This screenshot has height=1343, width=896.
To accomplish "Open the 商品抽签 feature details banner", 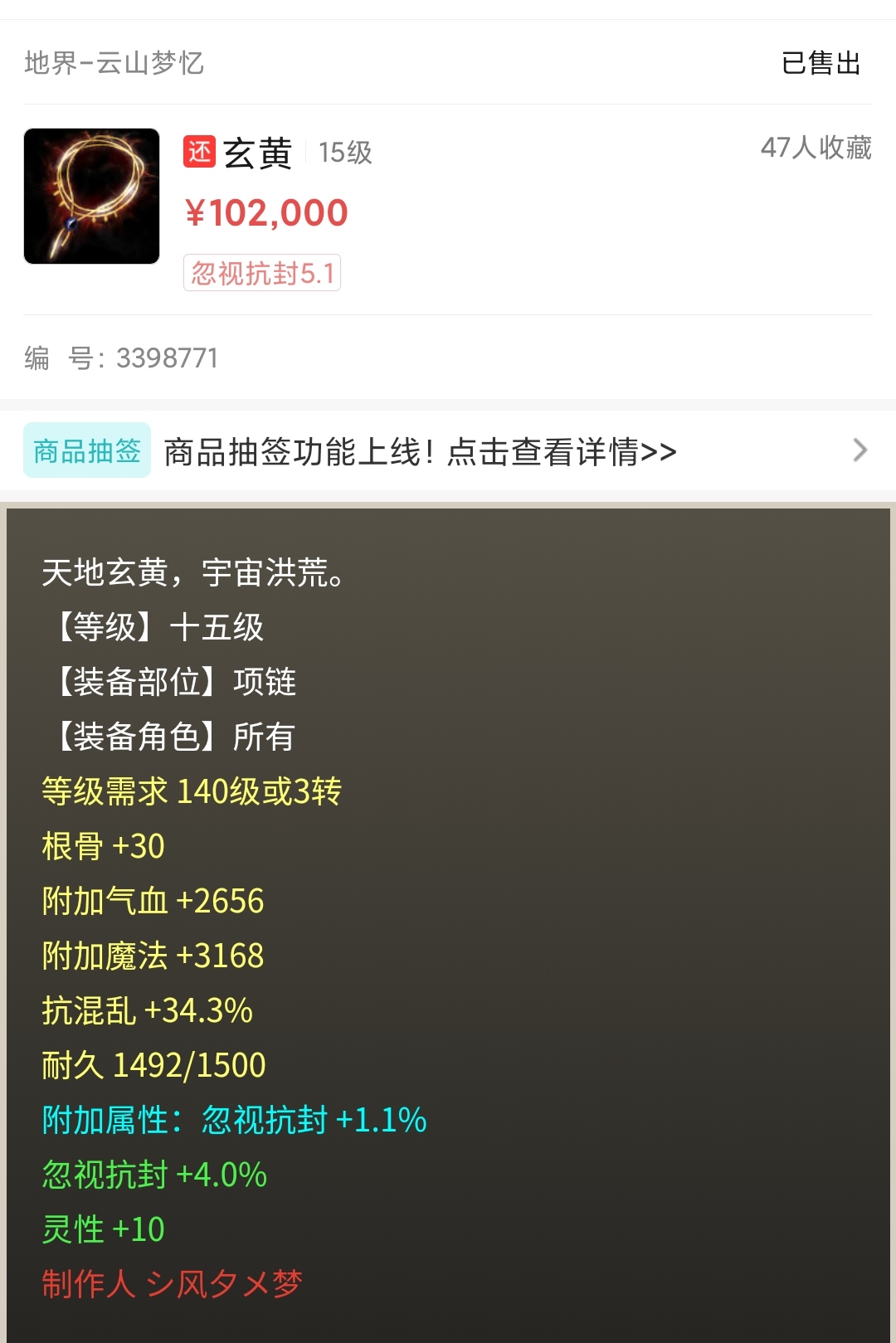I will (x=448, y=451).
